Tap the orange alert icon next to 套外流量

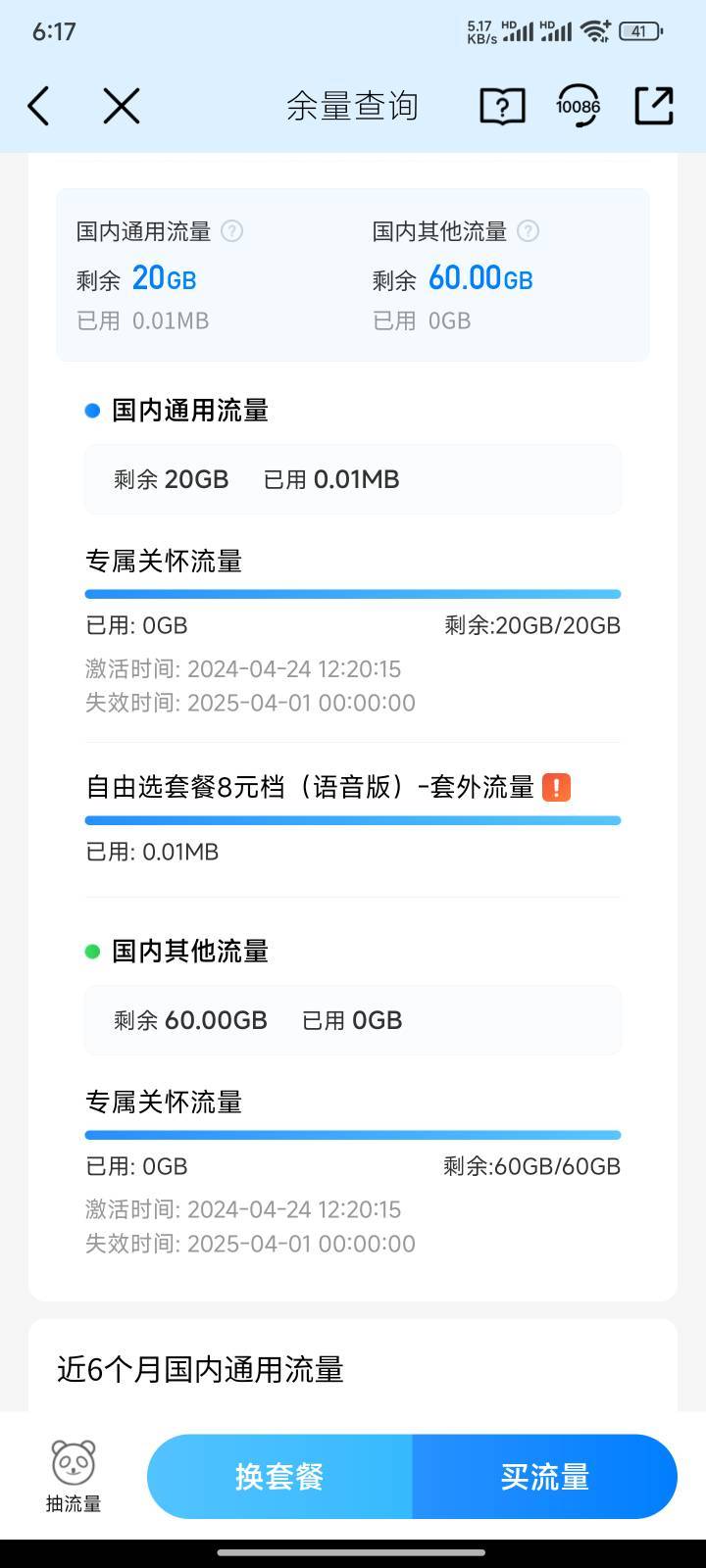pos(556,787)
